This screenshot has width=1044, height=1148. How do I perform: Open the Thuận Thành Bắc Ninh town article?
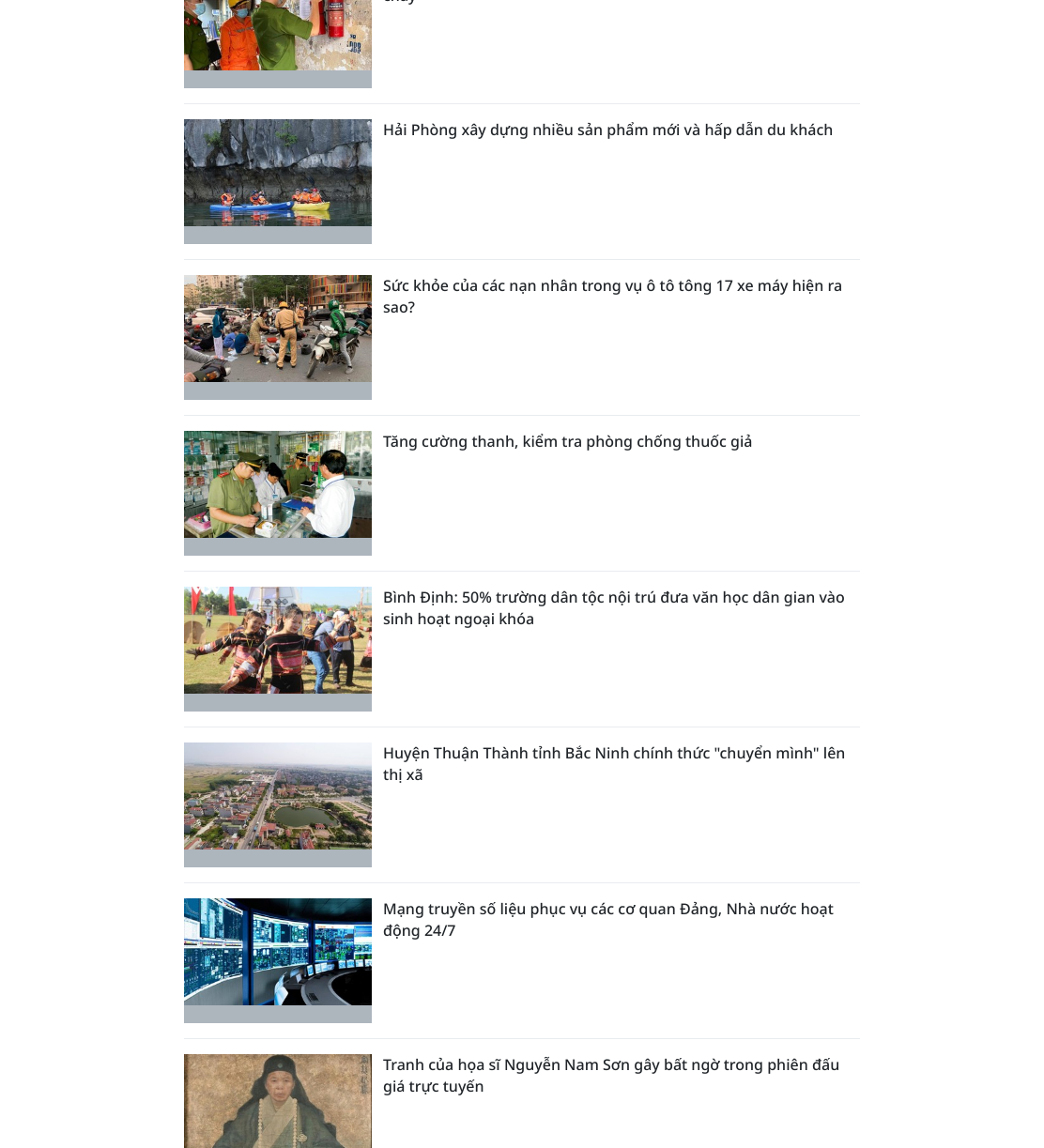614,764
